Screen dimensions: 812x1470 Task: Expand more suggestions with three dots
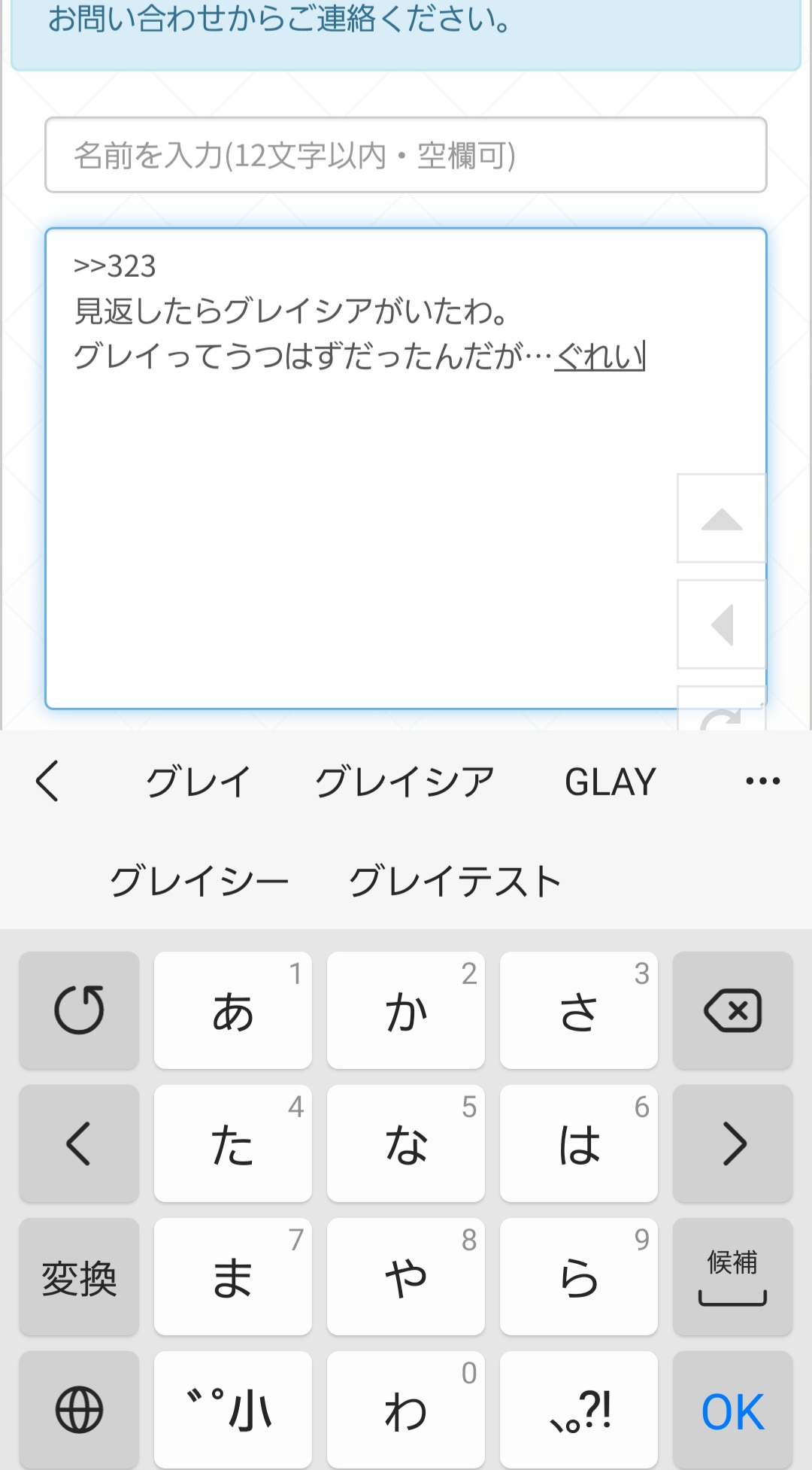(x=762, y=782)
